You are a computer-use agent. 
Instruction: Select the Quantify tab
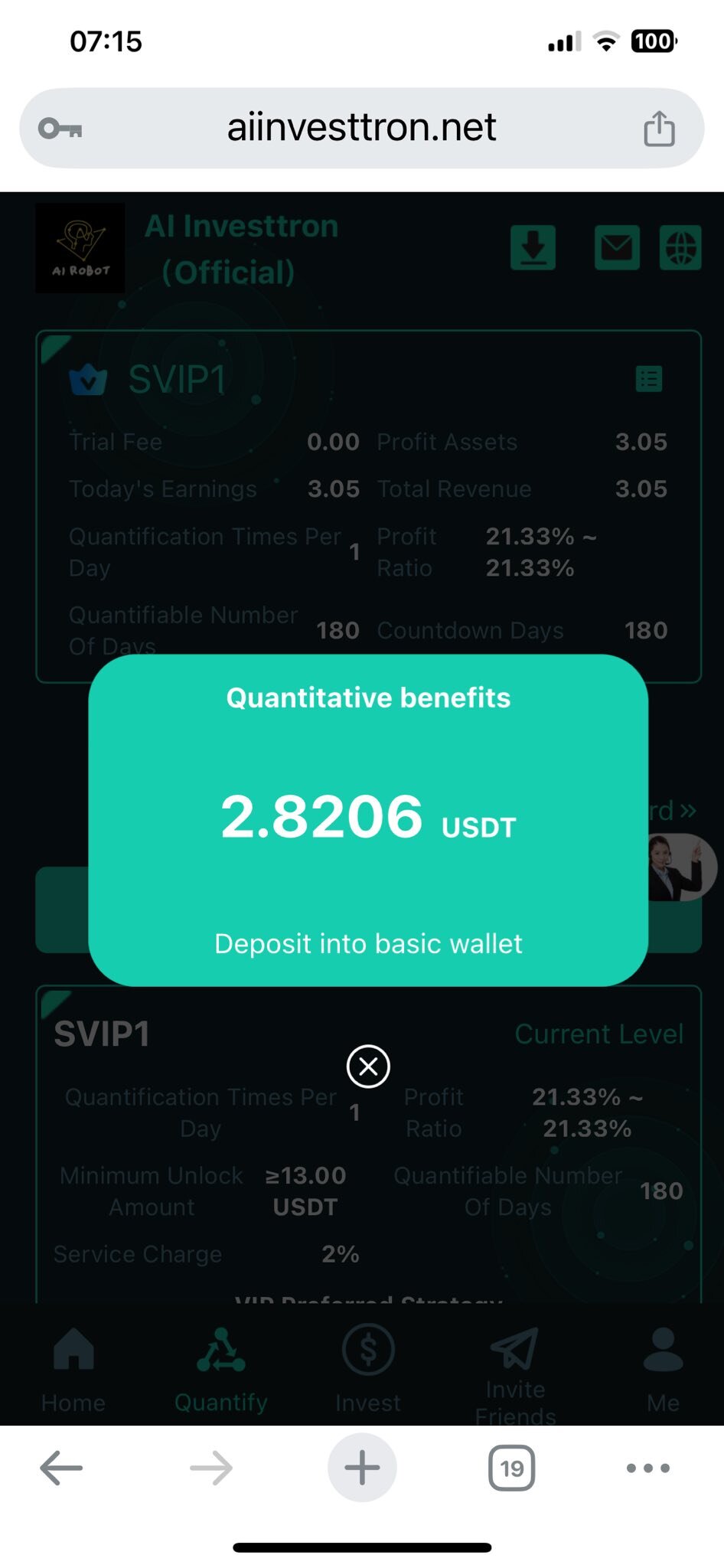[x=221, y=1370]
